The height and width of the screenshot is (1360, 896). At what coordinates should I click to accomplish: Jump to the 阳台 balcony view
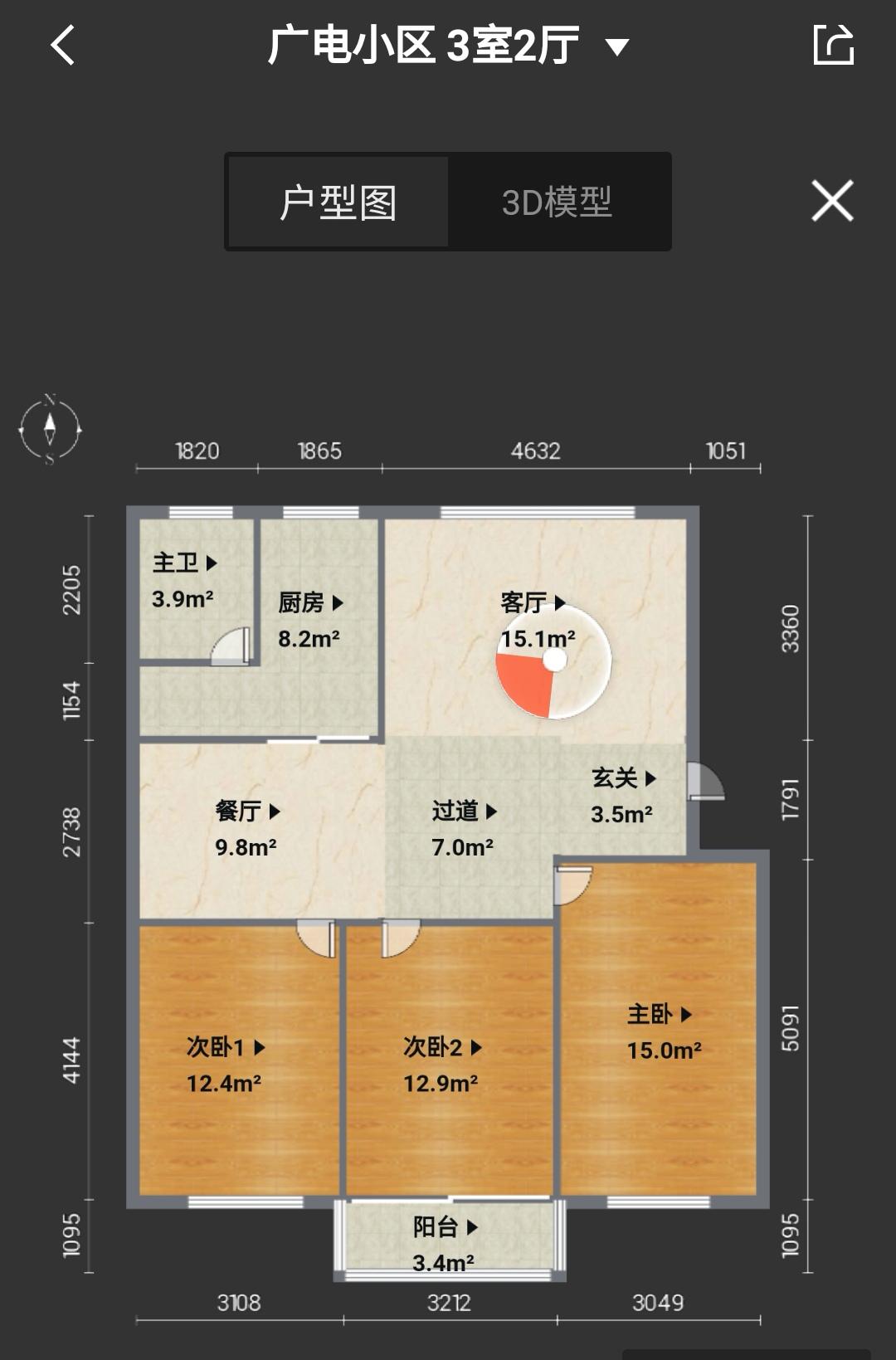[446, 1227]
